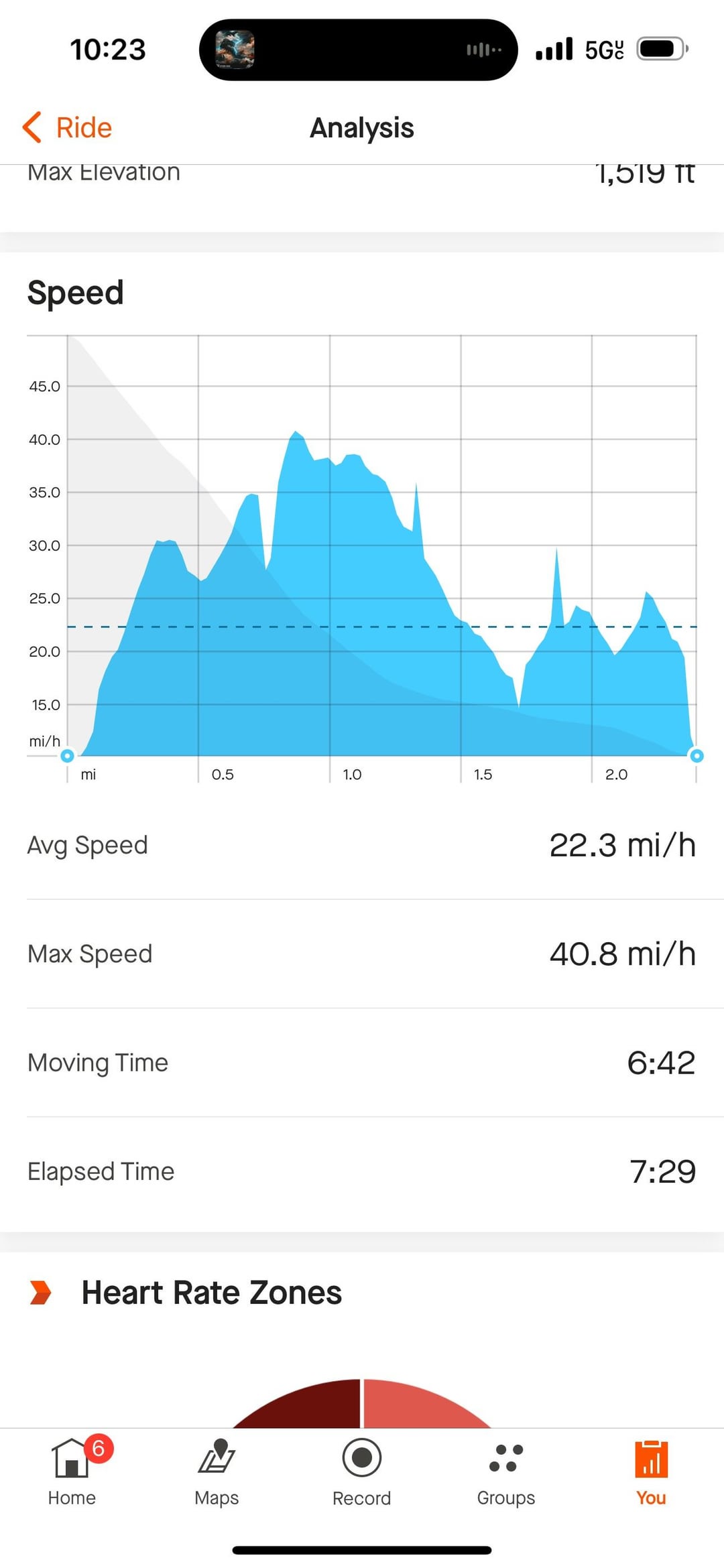
Task: Start recording via the Record tab
Action: pyautogui.click(x=362, y=1472)
